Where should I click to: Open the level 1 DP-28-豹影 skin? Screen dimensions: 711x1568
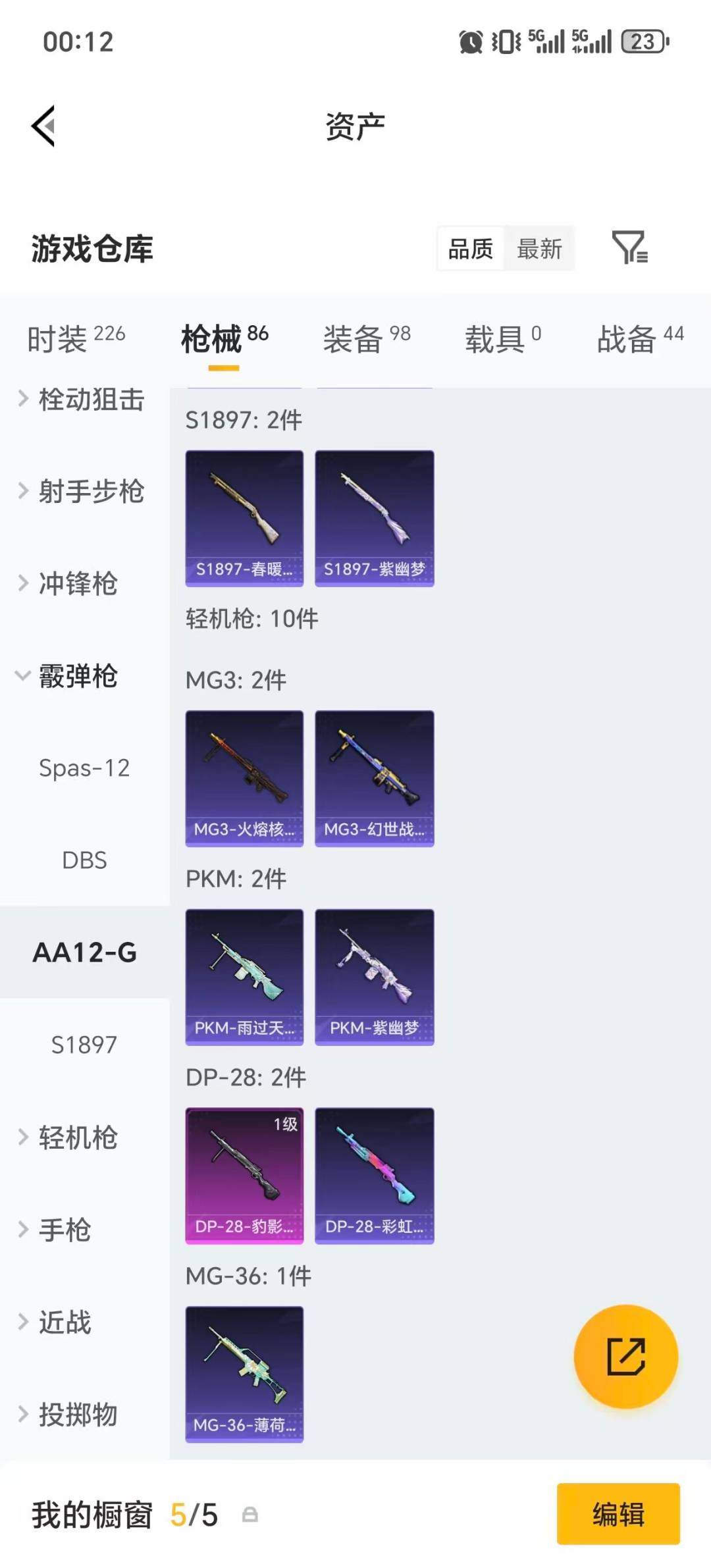click(x=244, y=1176)
